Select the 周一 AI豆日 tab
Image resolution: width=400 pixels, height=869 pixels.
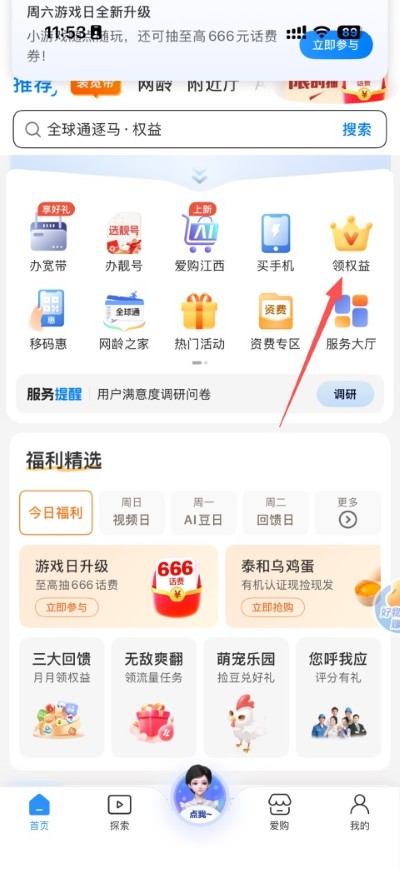203,512
